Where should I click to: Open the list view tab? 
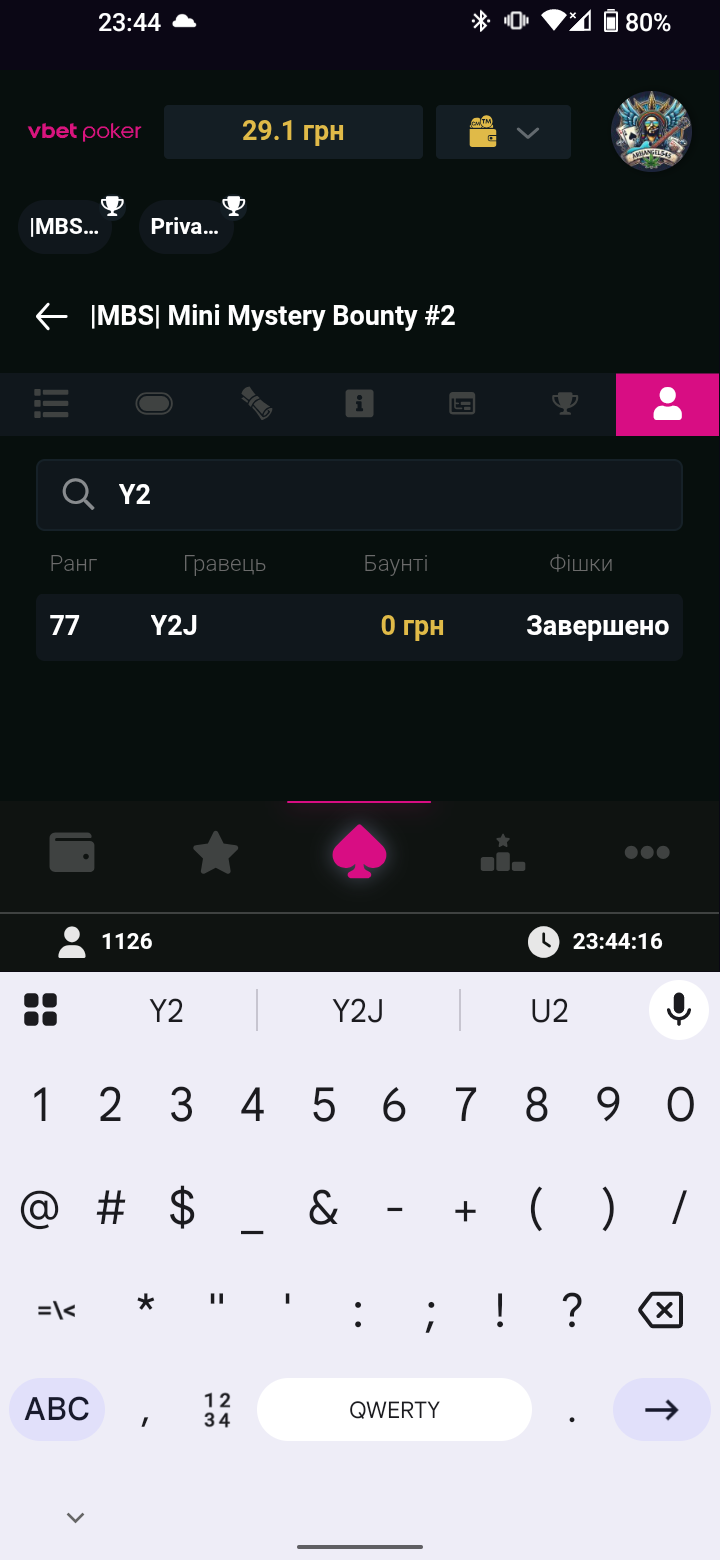click(x=51, y=404)
